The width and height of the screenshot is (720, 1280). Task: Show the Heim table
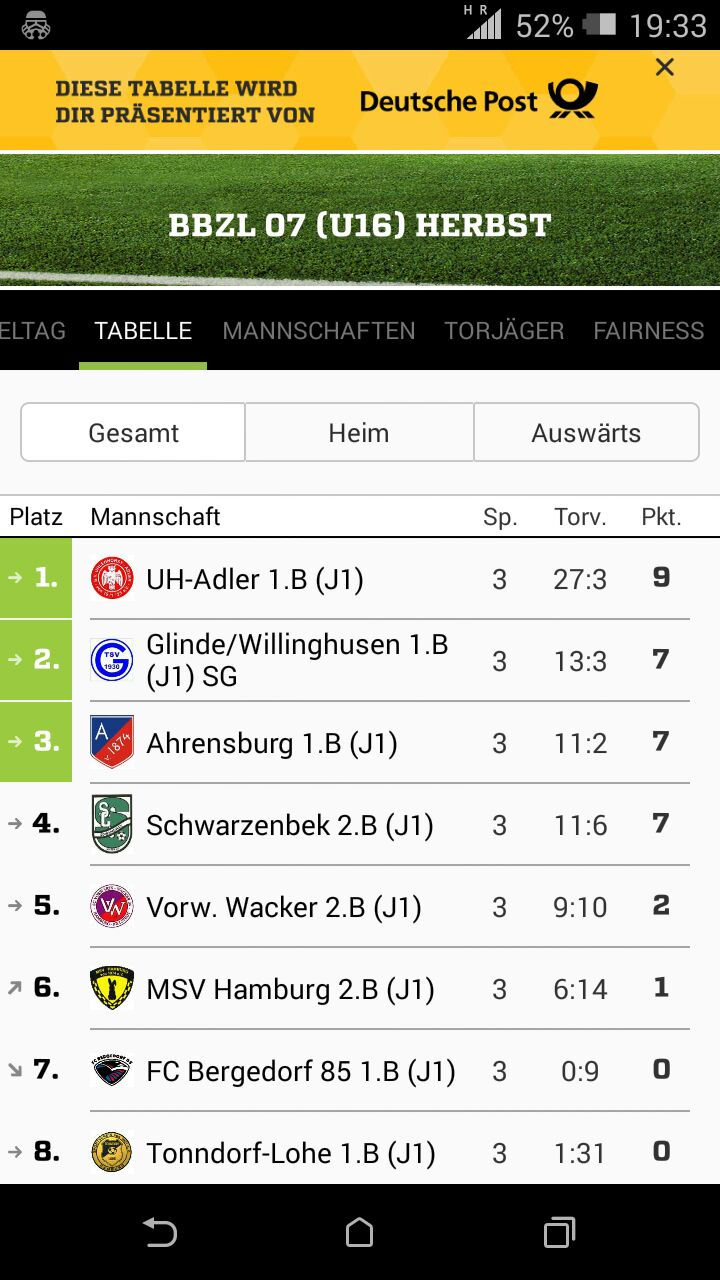(x=358, y=433)
